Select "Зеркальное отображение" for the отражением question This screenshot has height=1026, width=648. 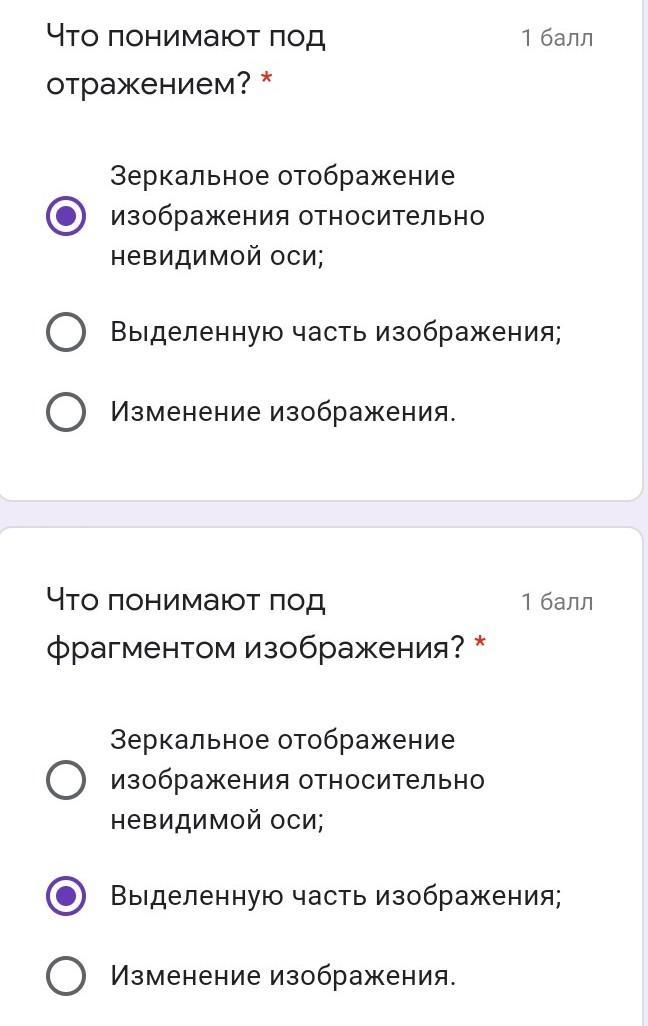66,216
